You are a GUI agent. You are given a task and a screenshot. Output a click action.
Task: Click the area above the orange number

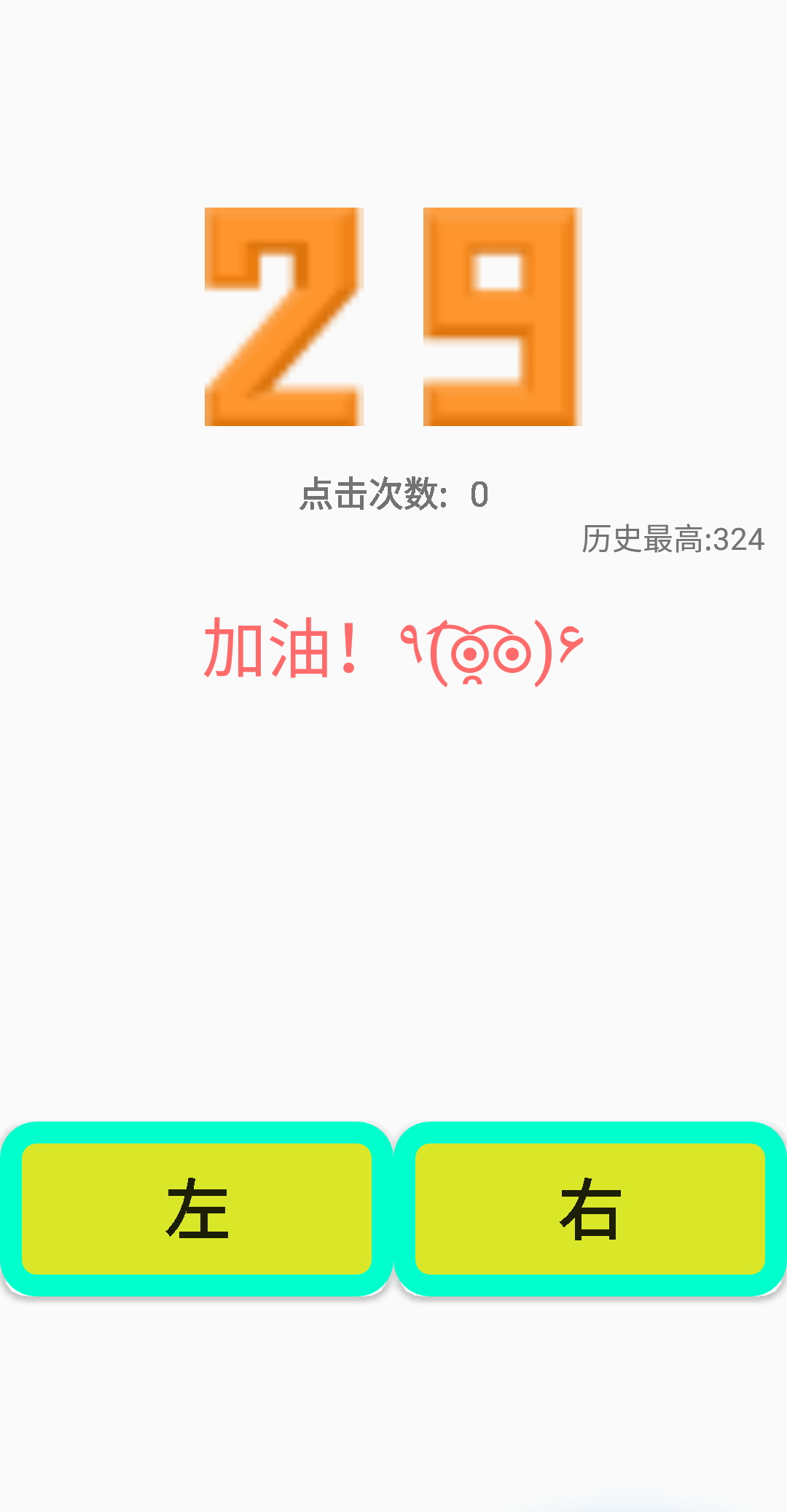click(393, 109)
